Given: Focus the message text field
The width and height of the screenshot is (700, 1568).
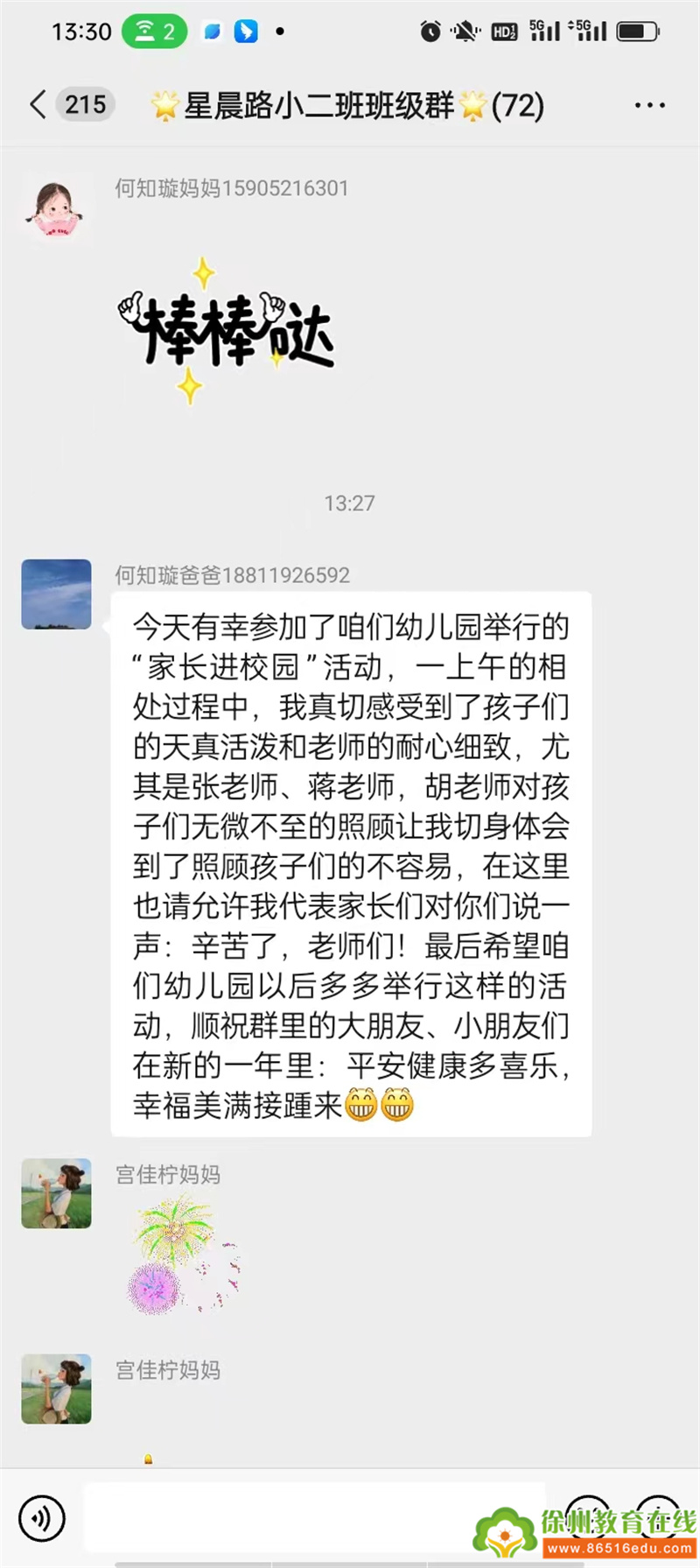Looking at the screenshot, I should [x=315, y=1518].
